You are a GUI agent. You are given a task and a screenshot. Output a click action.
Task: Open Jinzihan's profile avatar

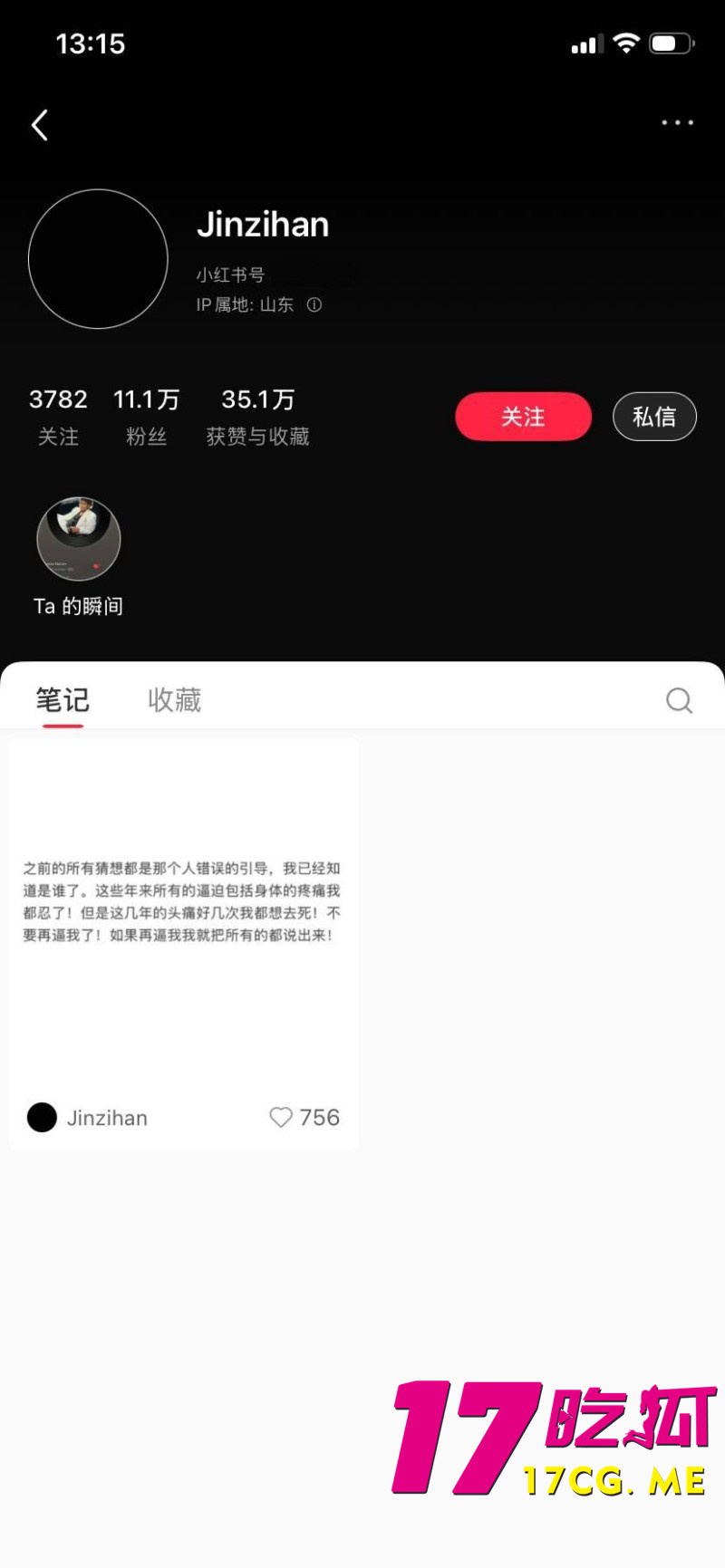coord(97,259)
